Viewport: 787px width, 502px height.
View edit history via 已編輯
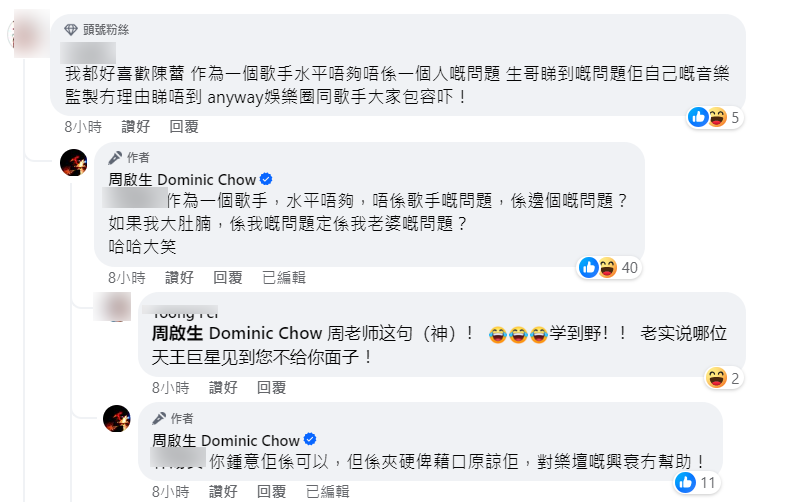coord(283,277)
